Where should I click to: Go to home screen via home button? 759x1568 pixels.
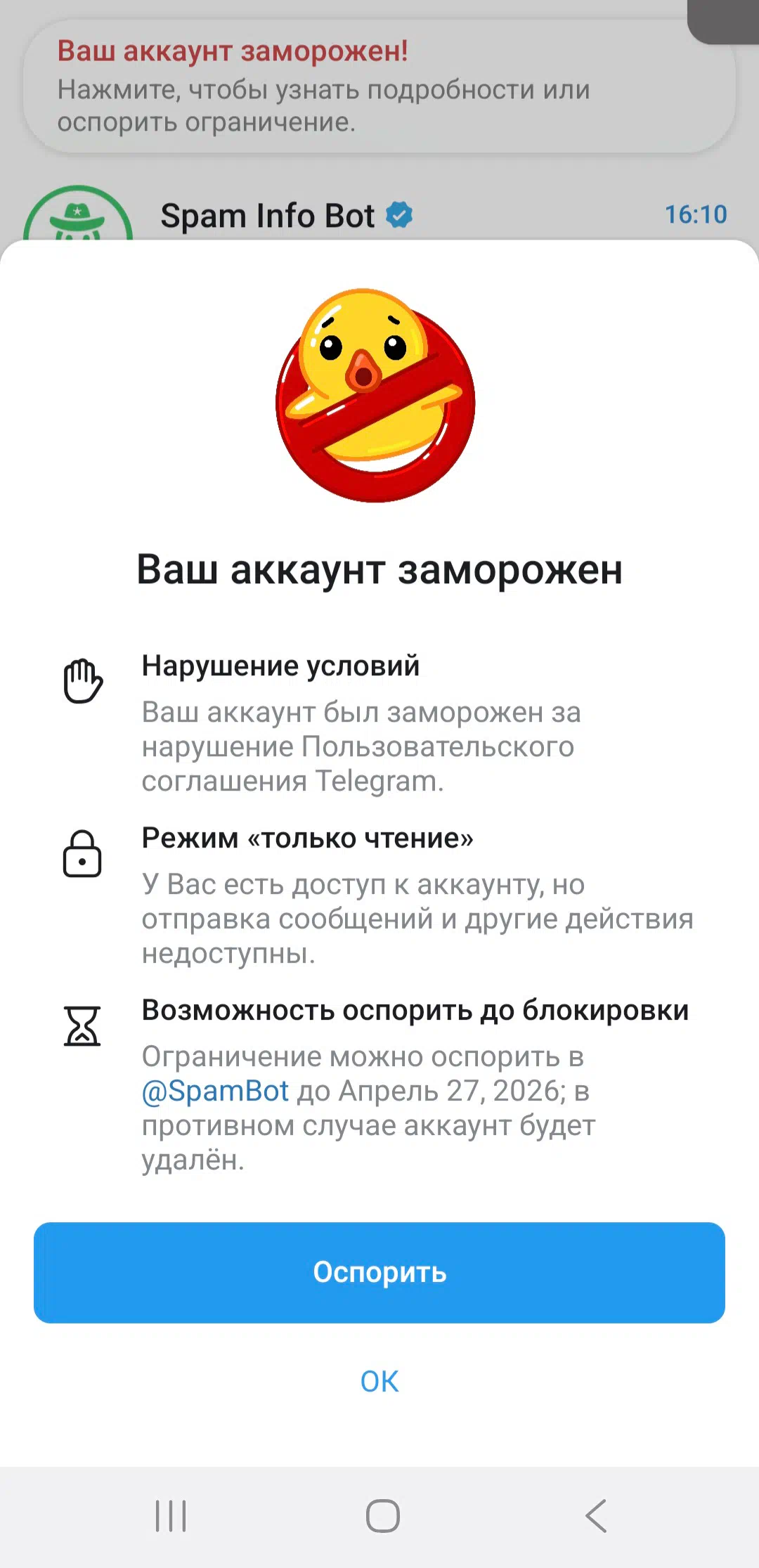click(x=382, y=1515)
